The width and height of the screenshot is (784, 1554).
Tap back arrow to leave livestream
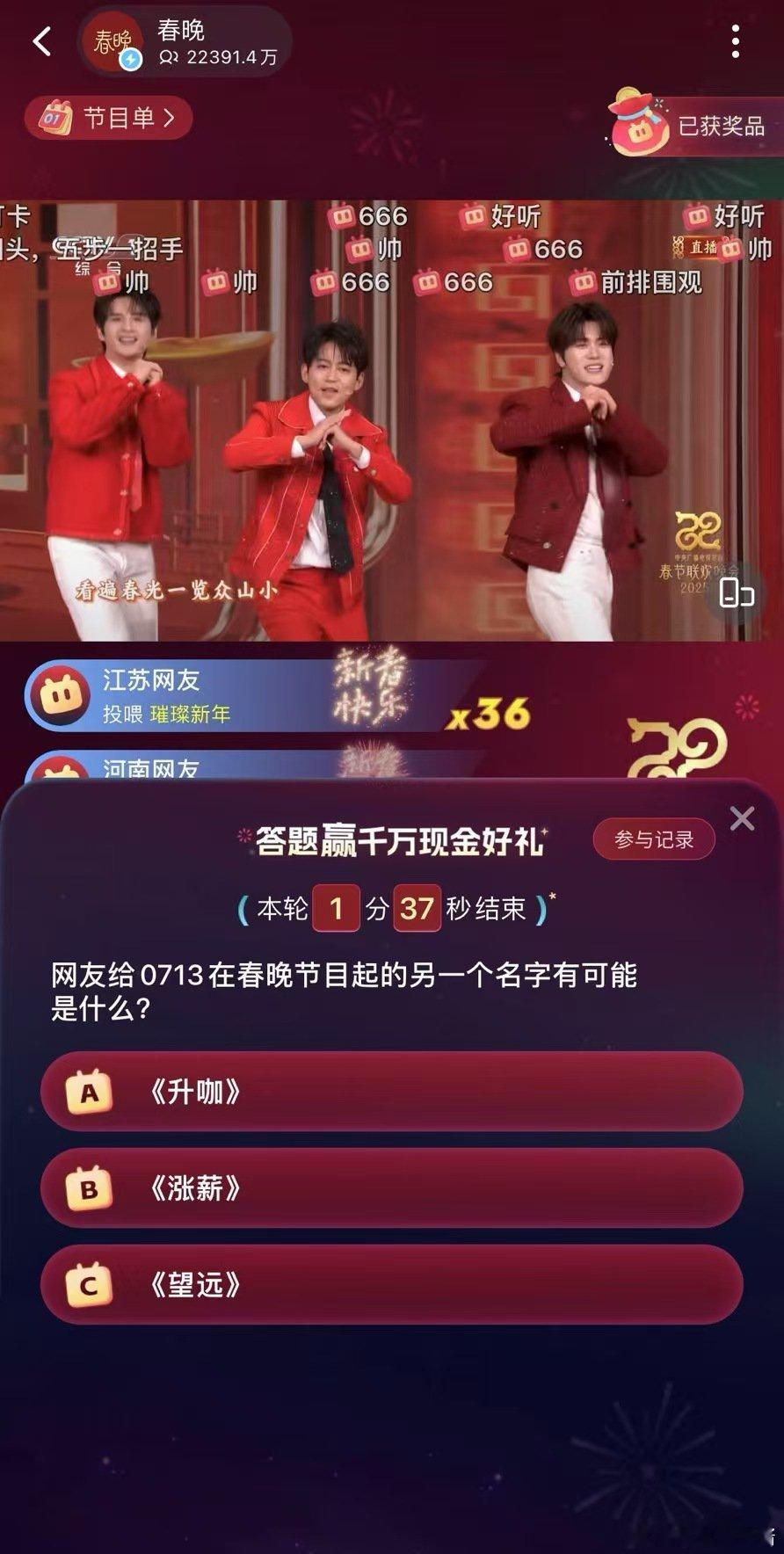coord(41,40)
